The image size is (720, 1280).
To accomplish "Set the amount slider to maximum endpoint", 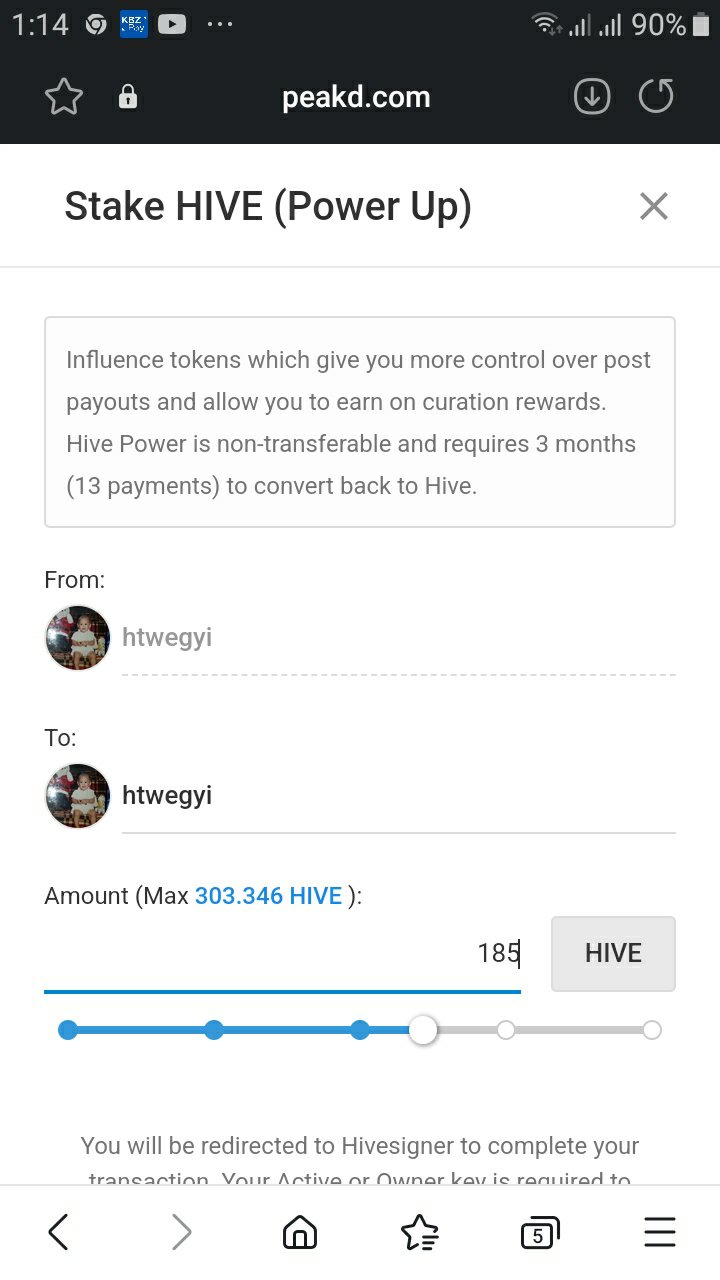I will click(652, 1030).
